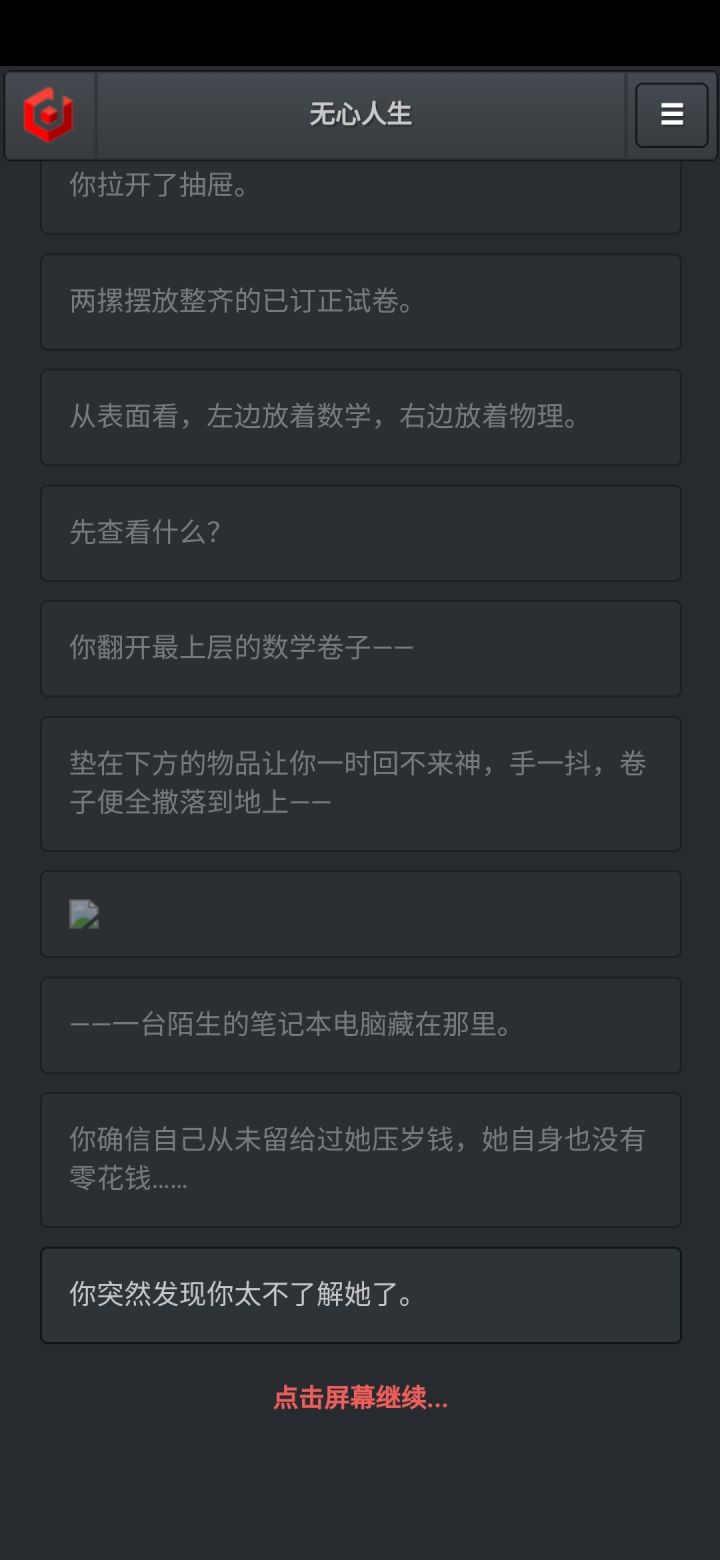Tap the bubble containing the image message
Image resolution: width=720 pixels, height=1560 pixels.
[360, 914]
